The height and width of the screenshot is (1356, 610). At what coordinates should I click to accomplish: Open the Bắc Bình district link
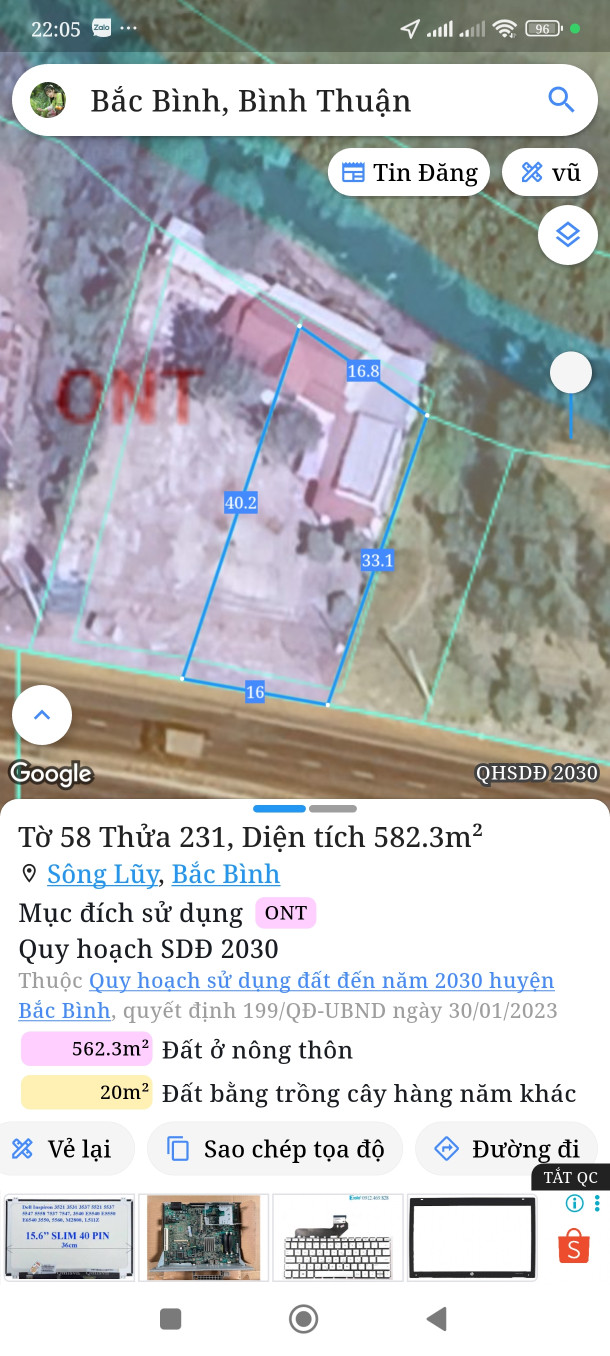(x=226, y=874)
